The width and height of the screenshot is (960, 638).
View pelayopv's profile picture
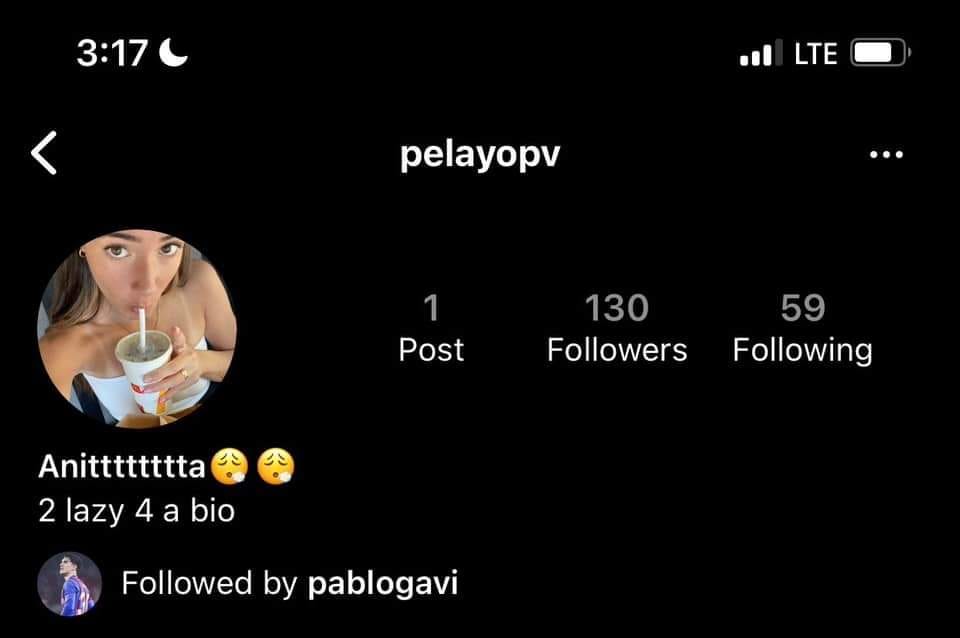137,329
